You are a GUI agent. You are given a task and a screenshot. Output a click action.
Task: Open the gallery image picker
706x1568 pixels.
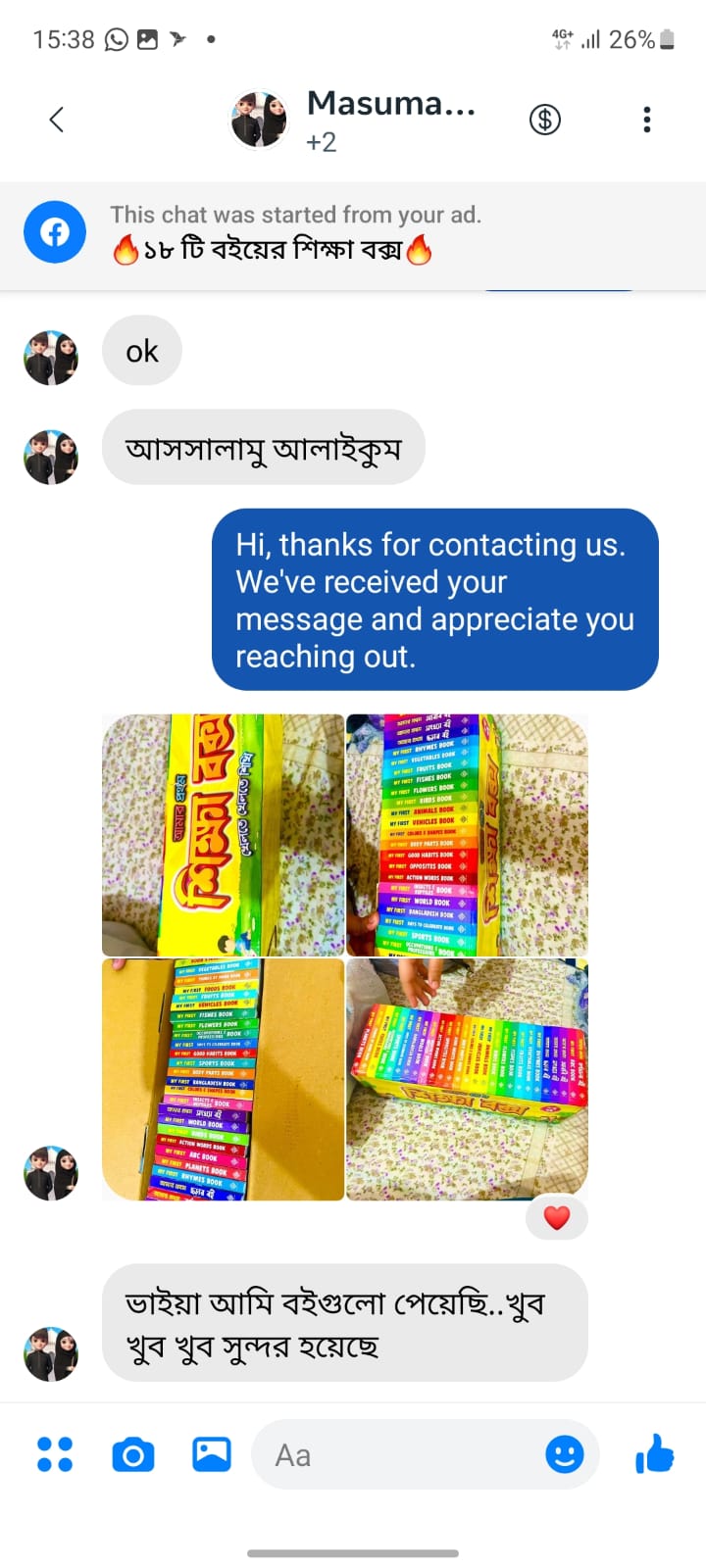pyautogui.click(x=212, y=1454)
